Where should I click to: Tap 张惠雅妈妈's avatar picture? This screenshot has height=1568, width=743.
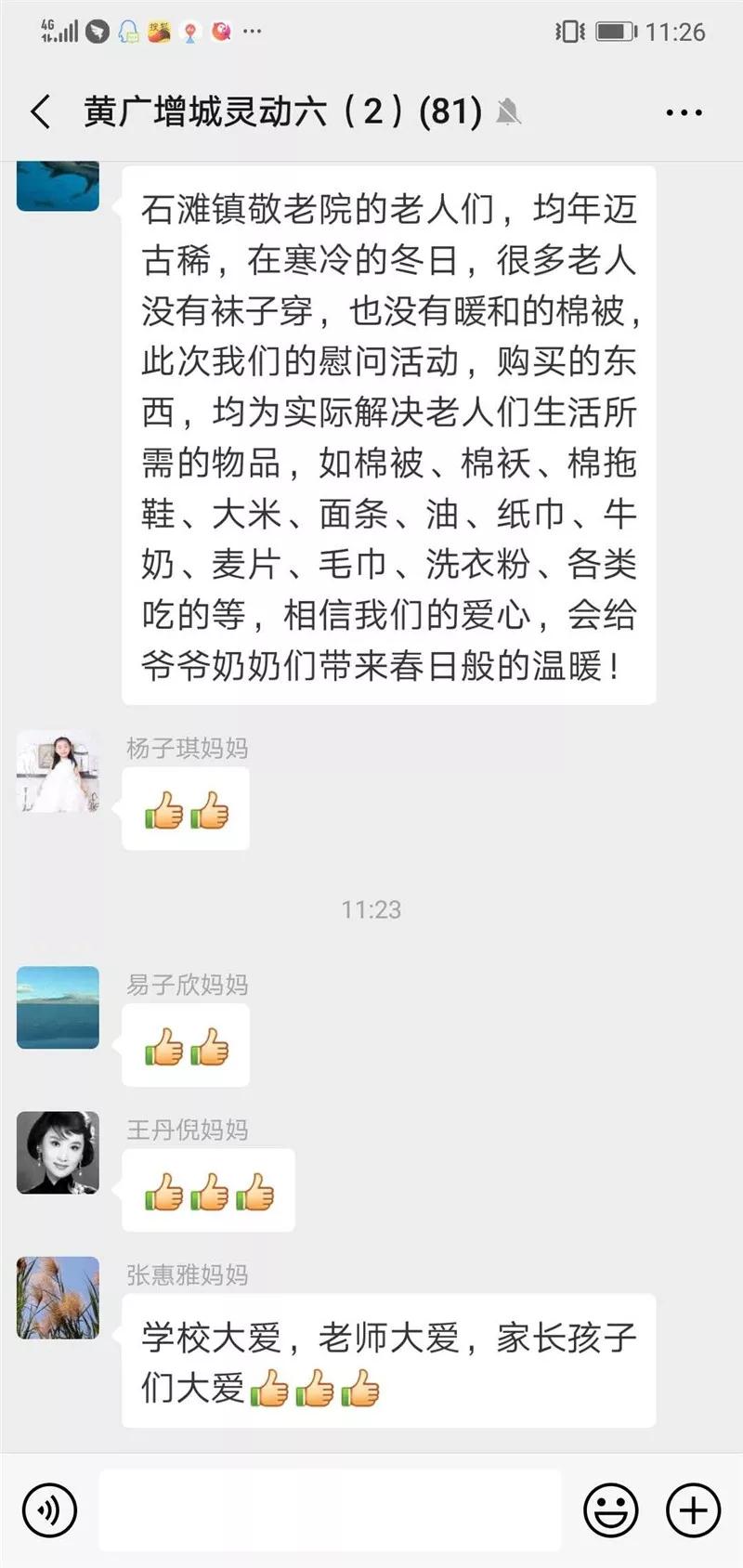[x=58, y=1298]
